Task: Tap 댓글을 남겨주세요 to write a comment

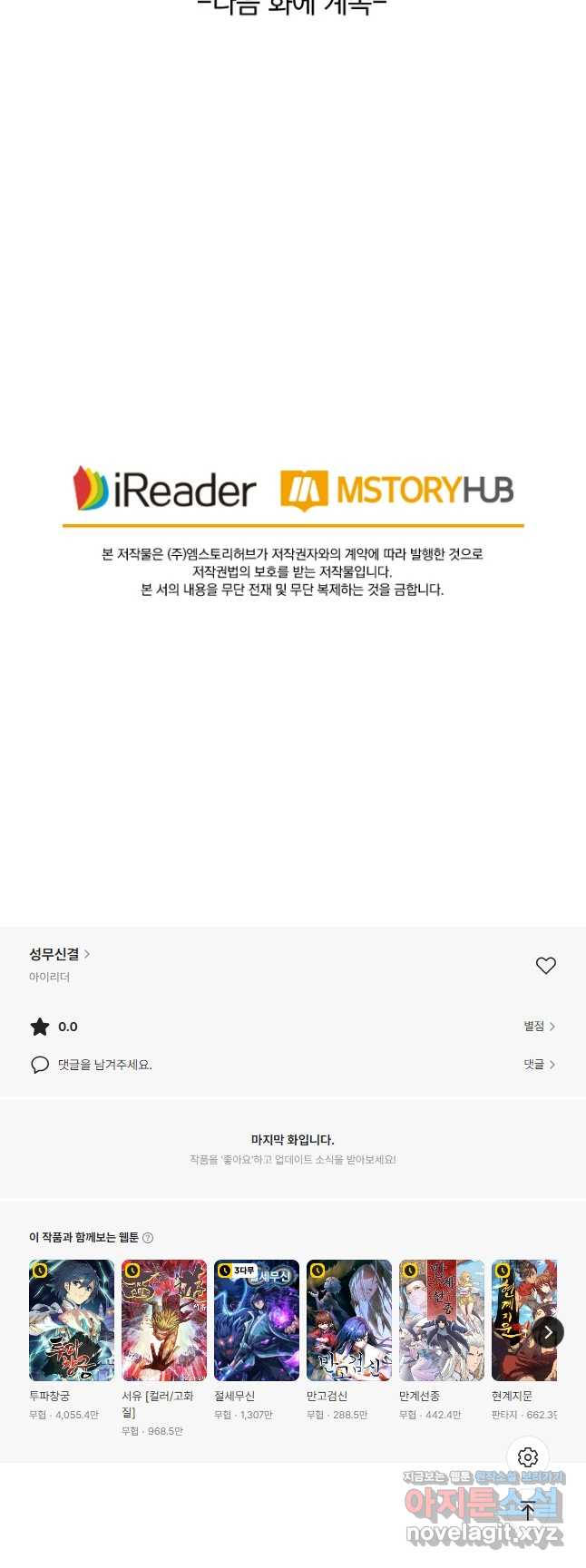Action: tap(104, 1065)
